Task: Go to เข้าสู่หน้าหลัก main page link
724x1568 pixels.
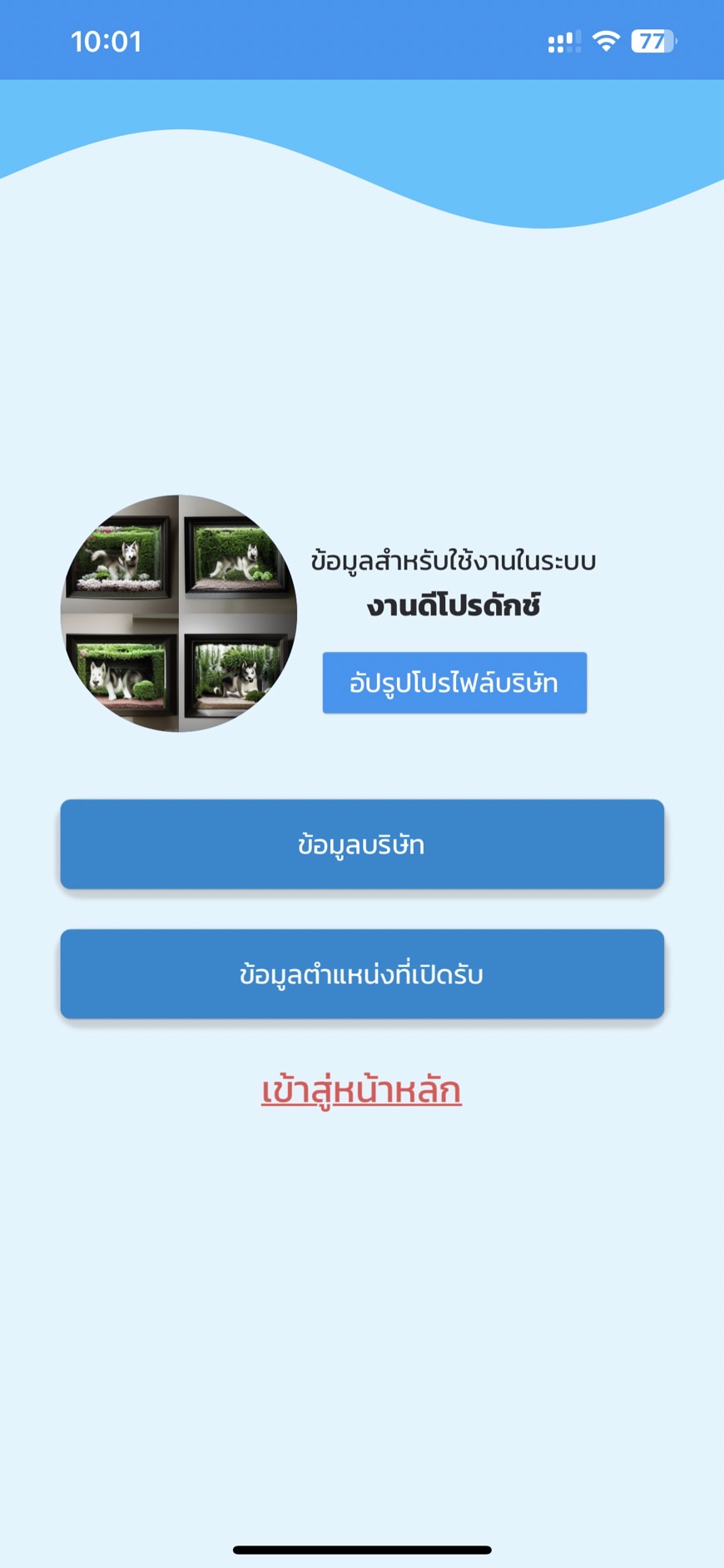Action: point(361,1090)
